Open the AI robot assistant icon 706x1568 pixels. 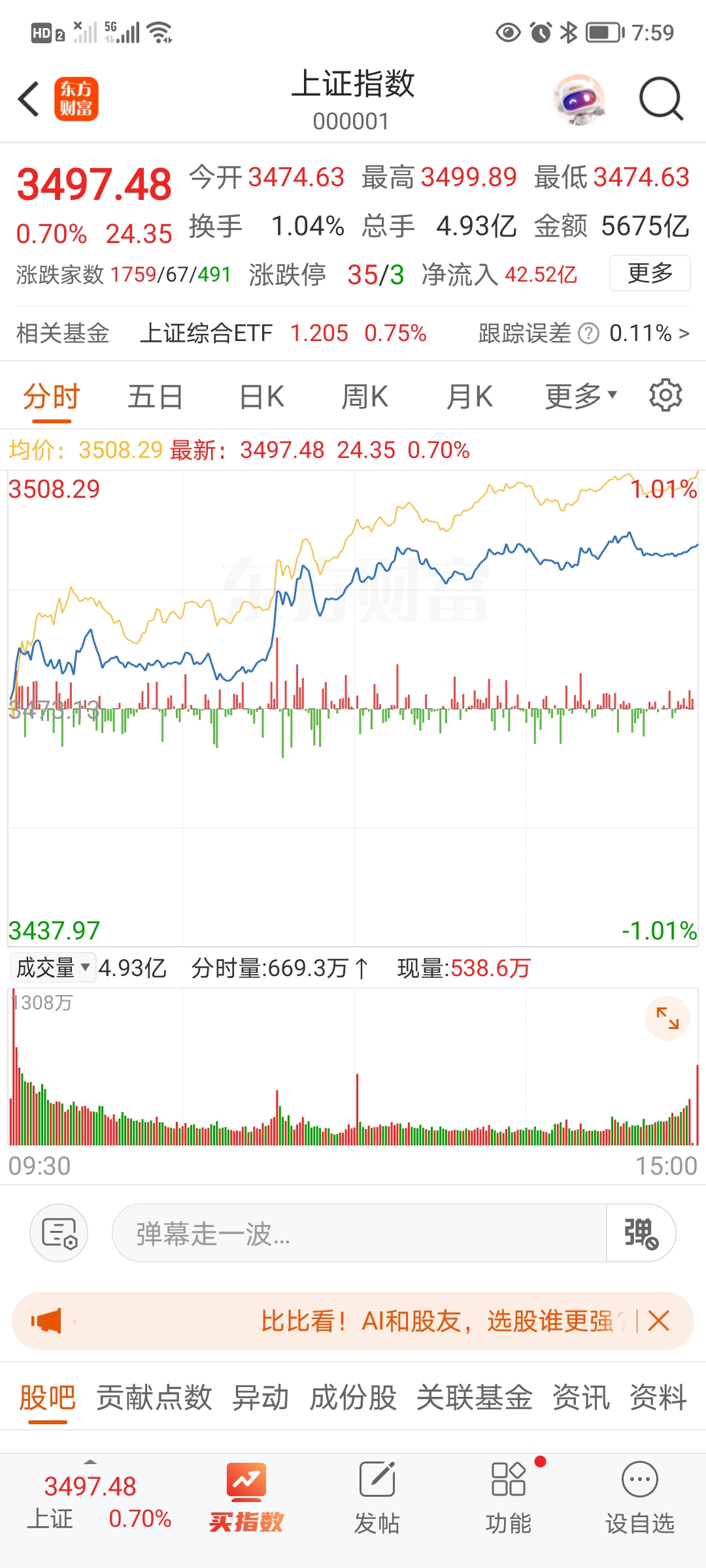pos(579,99)
